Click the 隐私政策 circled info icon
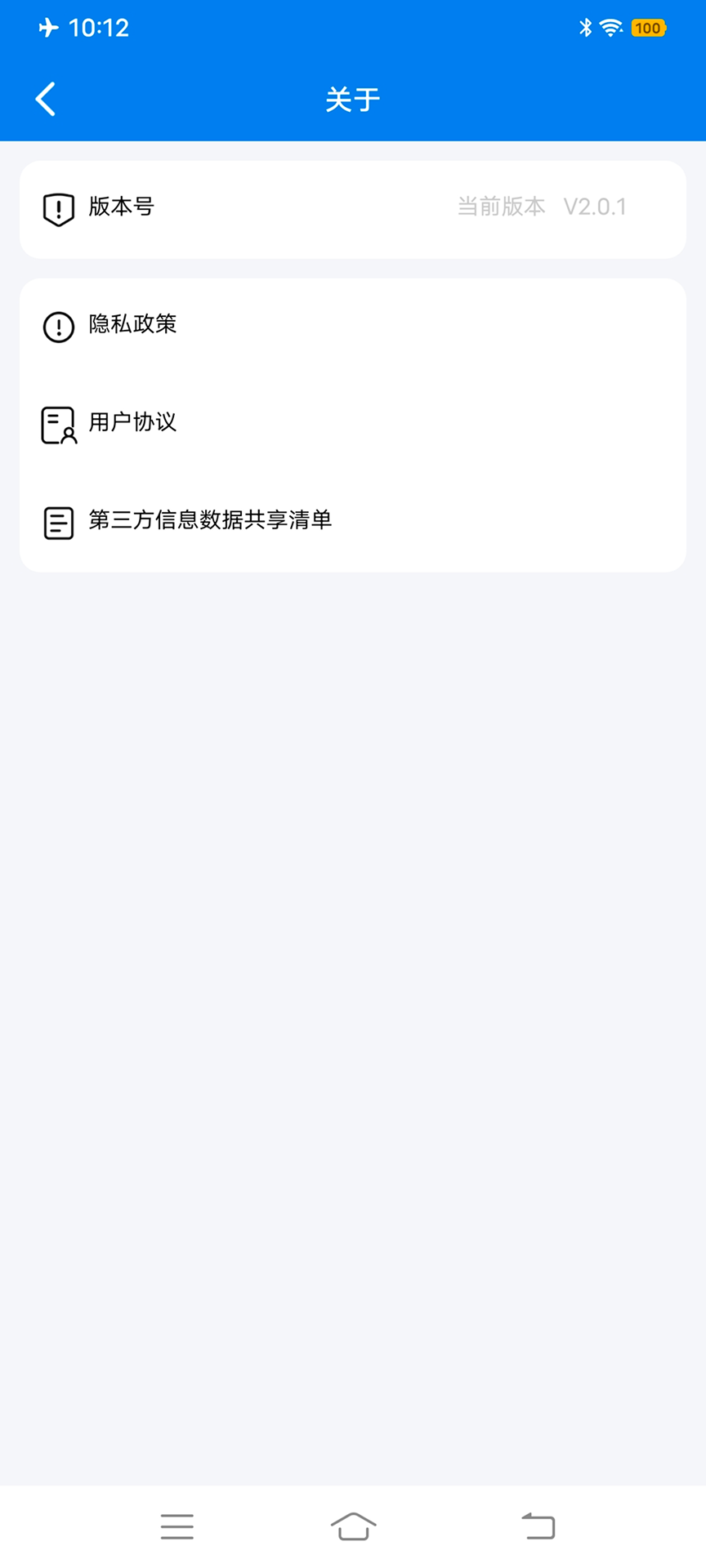 click(57, 327)
